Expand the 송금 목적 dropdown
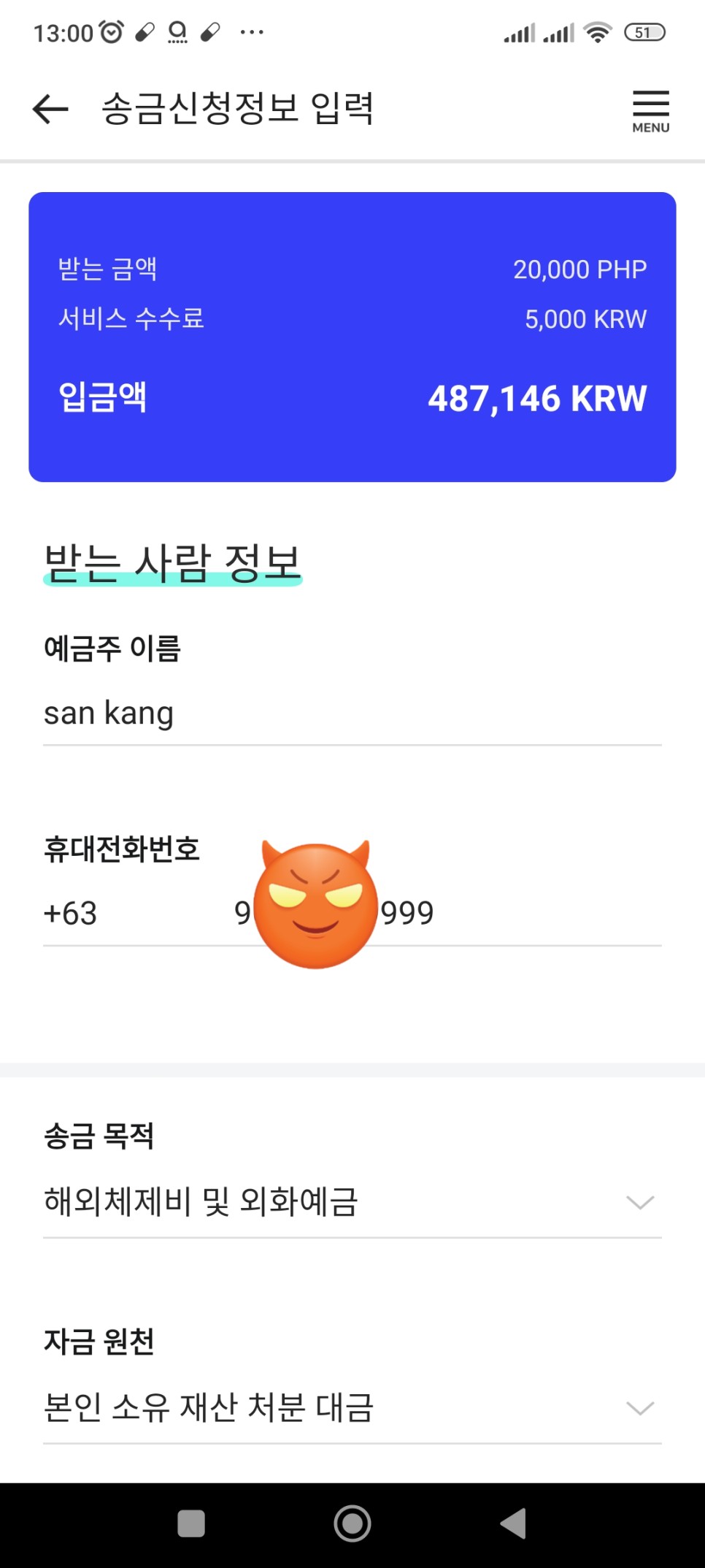This screenshot has height=1568, width=705. click(x=352, y=1202)
